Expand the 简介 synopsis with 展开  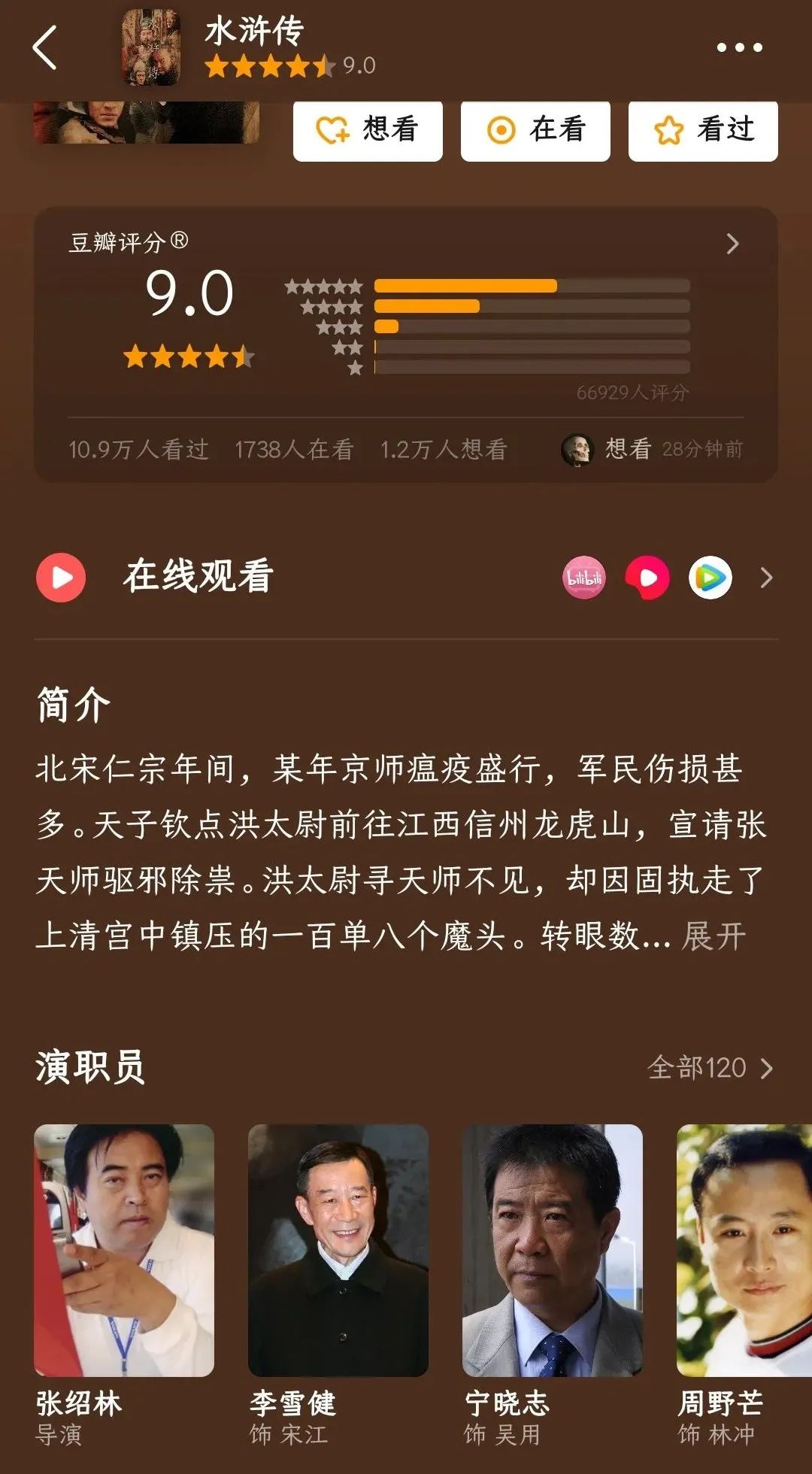tap(714, 936)
